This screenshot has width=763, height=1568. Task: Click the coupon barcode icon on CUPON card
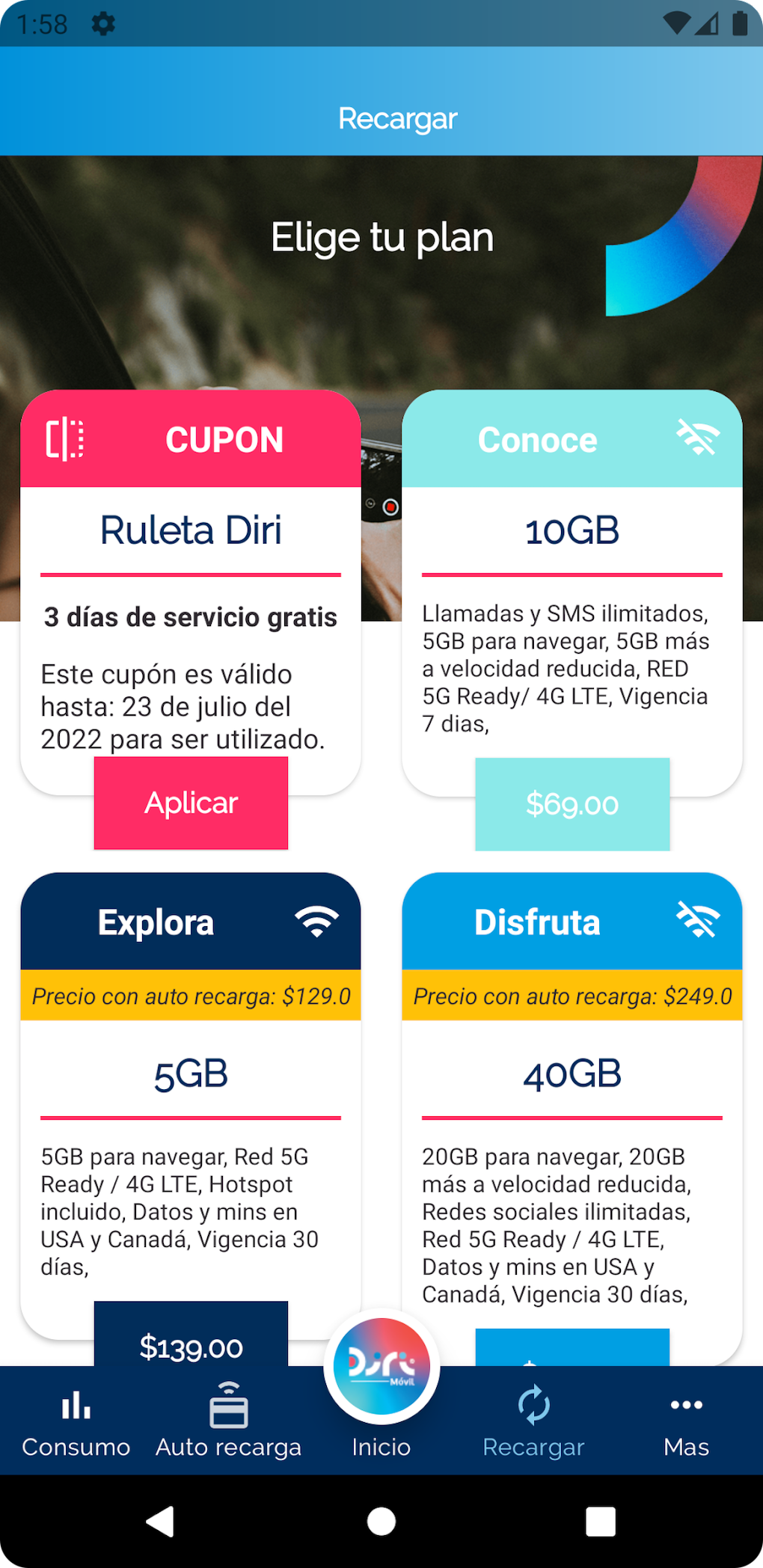click(67, 439)
